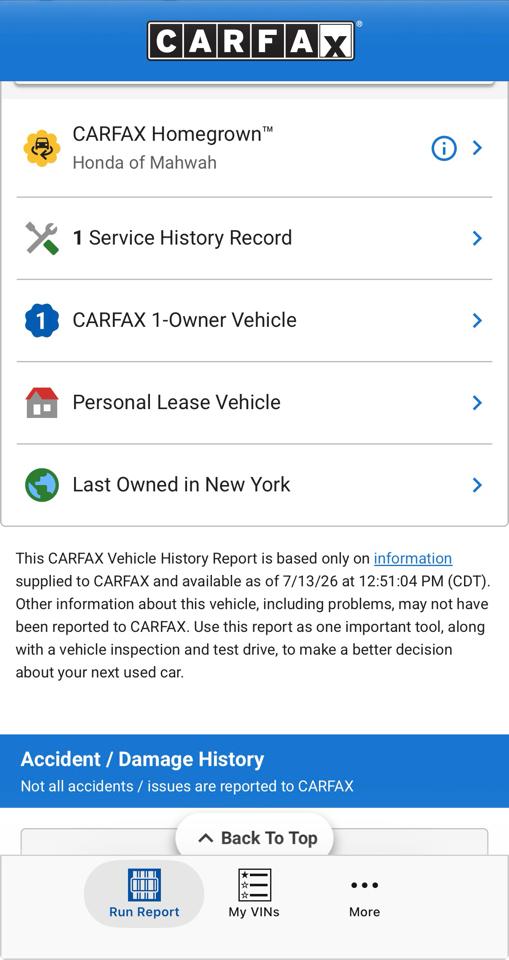Viewport: 509px width, 960px height.
Task: Open the Personal Lease Vehicle row
Action: (254, 402)
